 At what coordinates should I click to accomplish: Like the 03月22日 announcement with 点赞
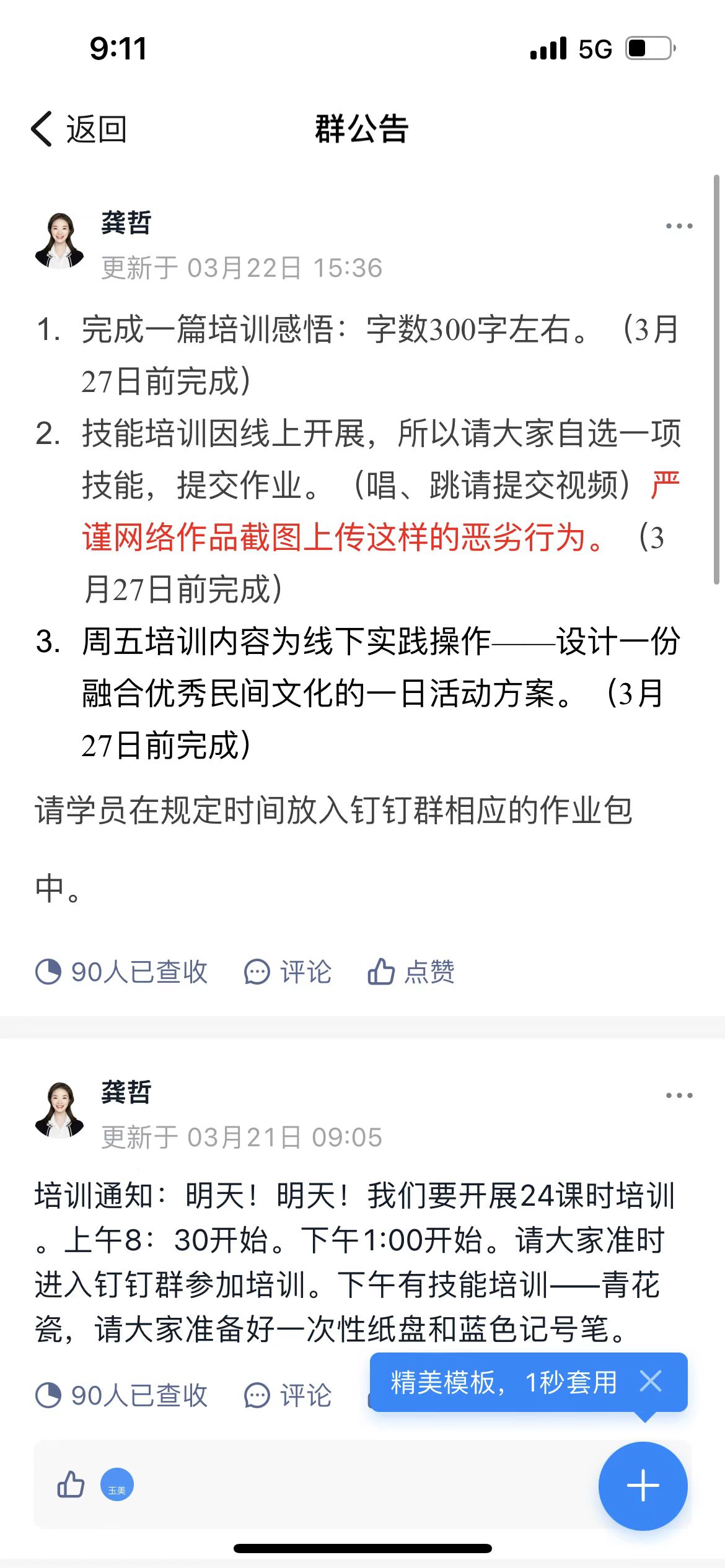pyautogui.click(x=411, y=972)
